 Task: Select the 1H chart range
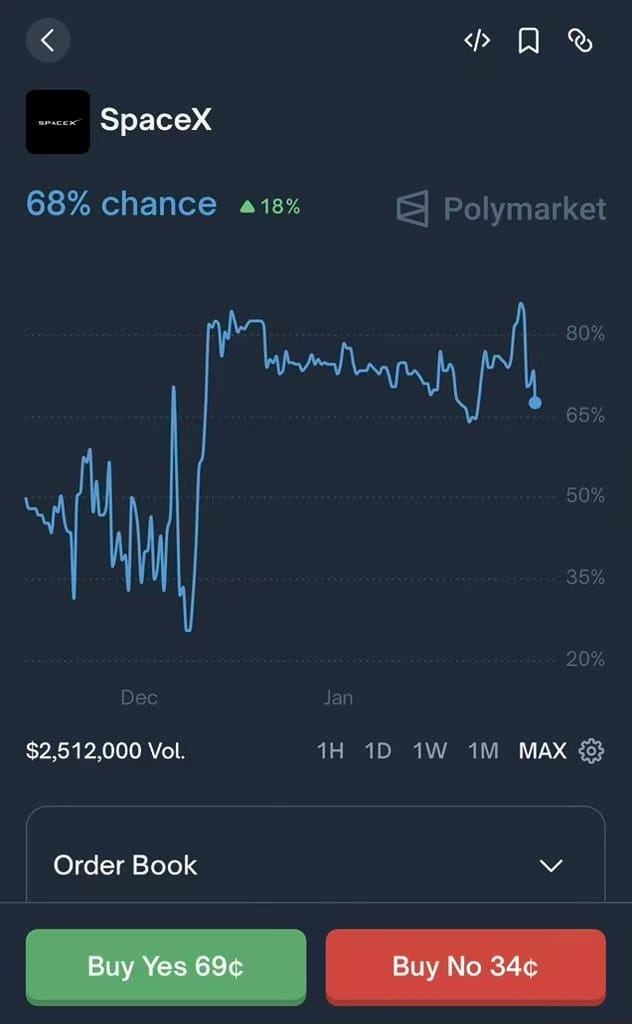pos(330,751)
